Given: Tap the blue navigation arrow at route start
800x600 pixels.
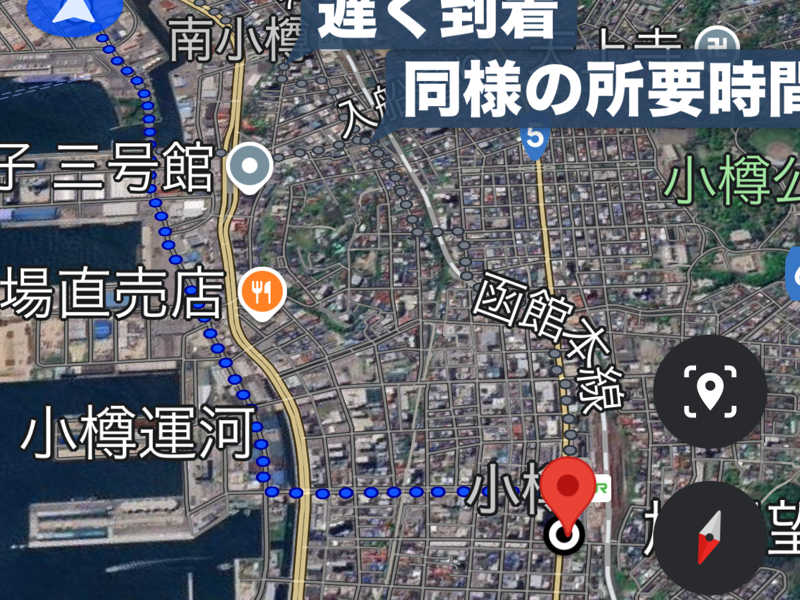Looking at the screenshot, I should [75, 10].
